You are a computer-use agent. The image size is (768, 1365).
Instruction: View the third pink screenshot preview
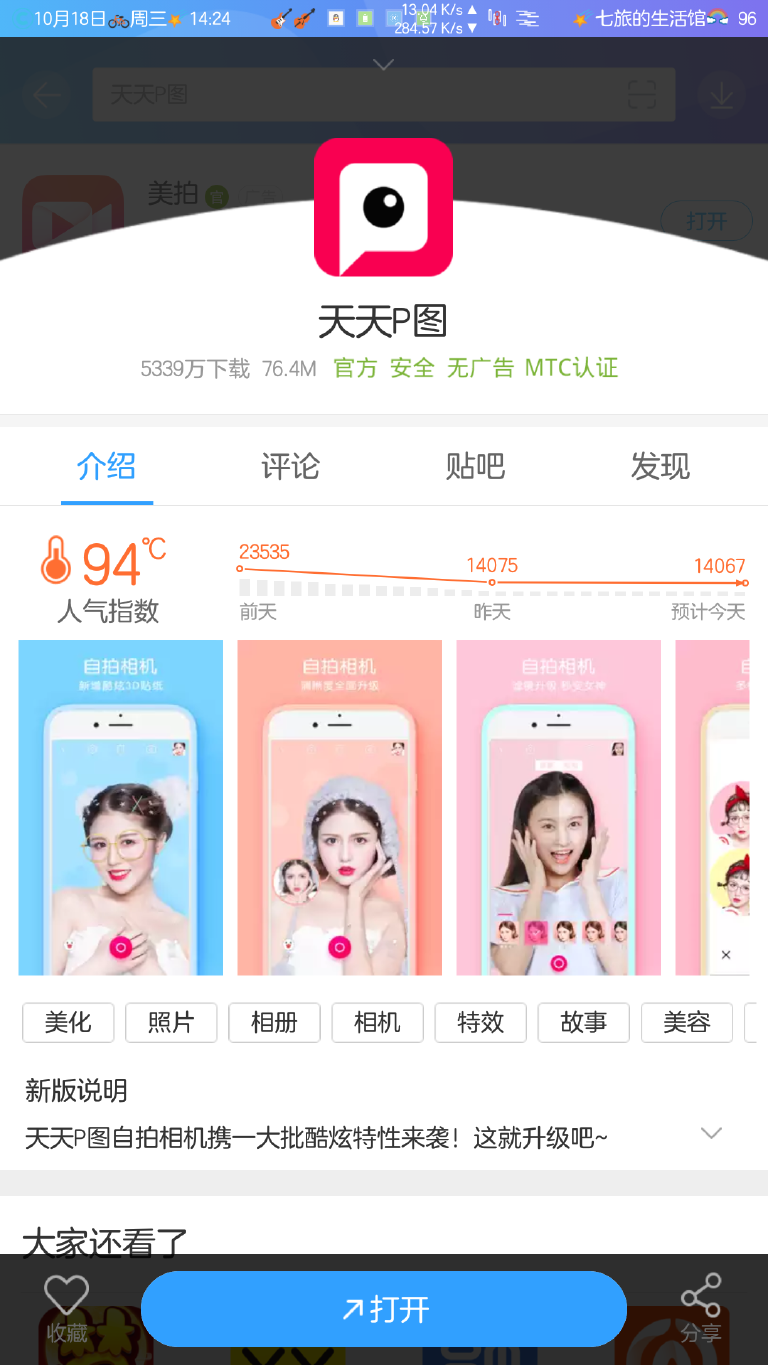(x=558, y=808)
